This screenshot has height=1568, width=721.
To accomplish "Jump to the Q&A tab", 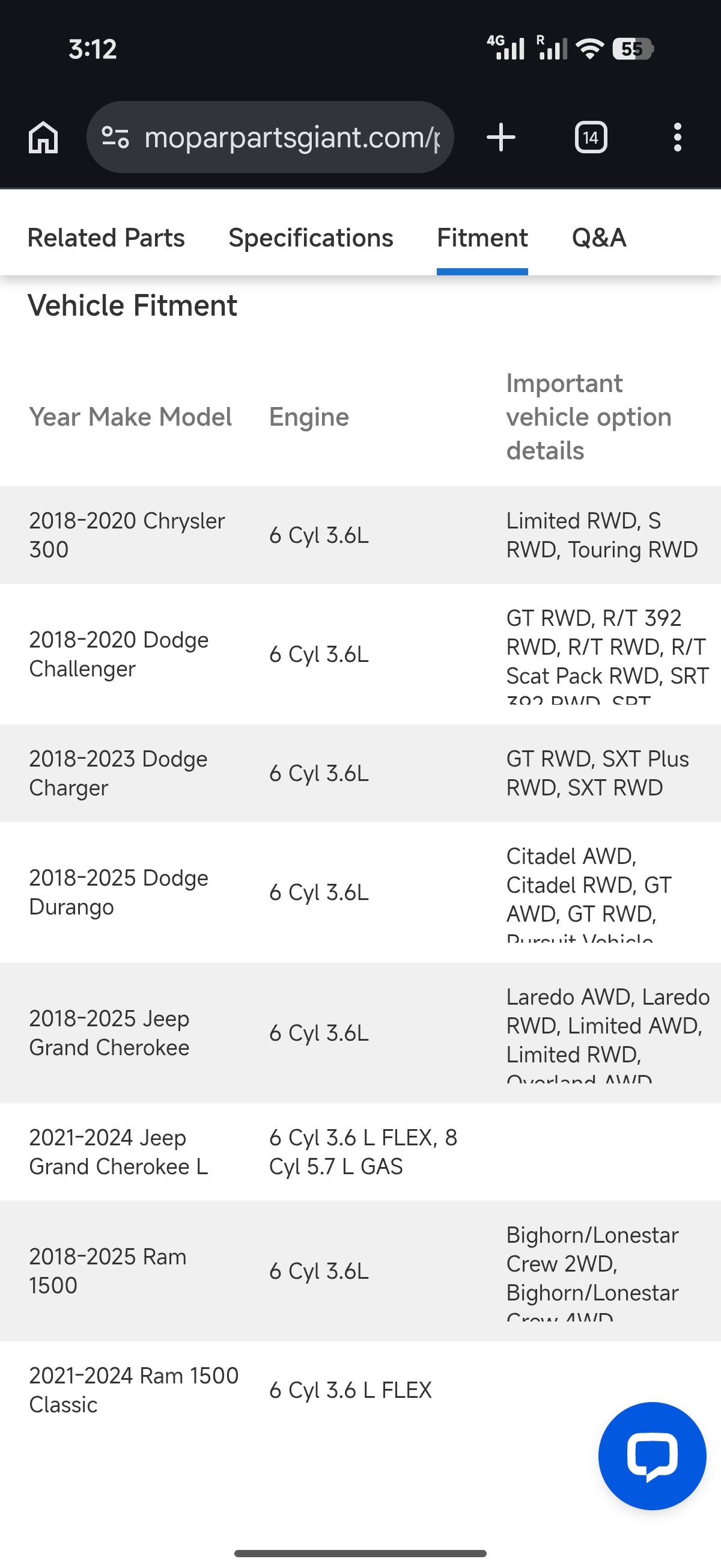I will point(598,238).
